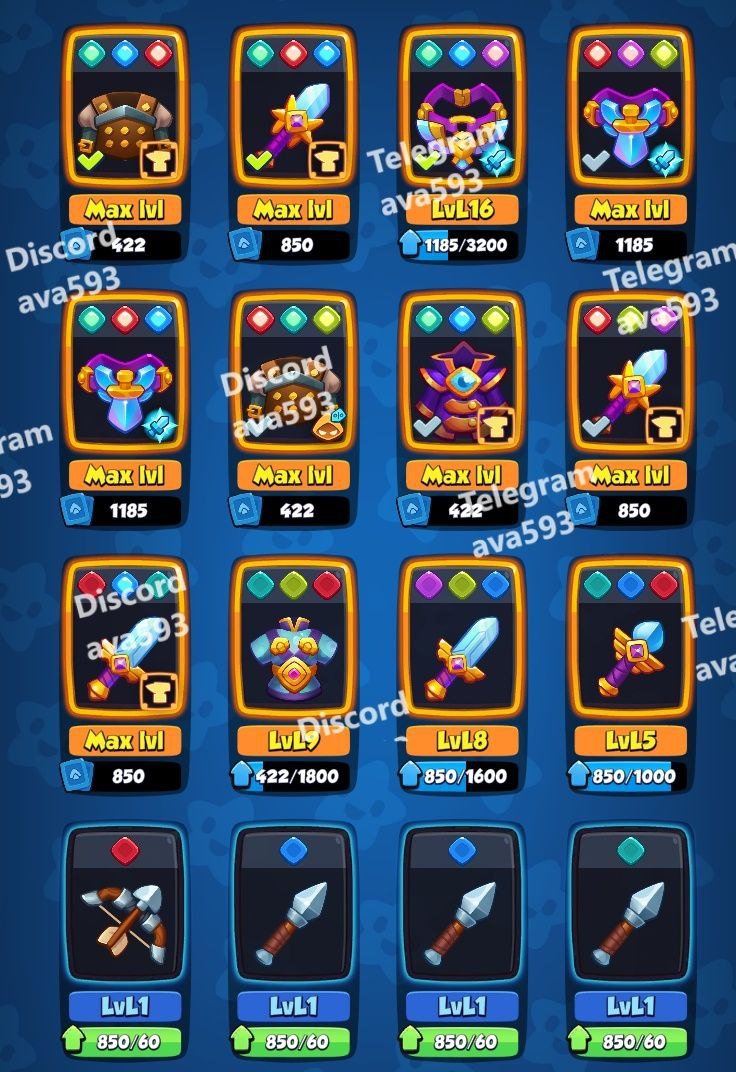The image size is (736, 1072).
Task: Select the LvL5 winged dagger showing 850/1000
Action: click(630, 652)
